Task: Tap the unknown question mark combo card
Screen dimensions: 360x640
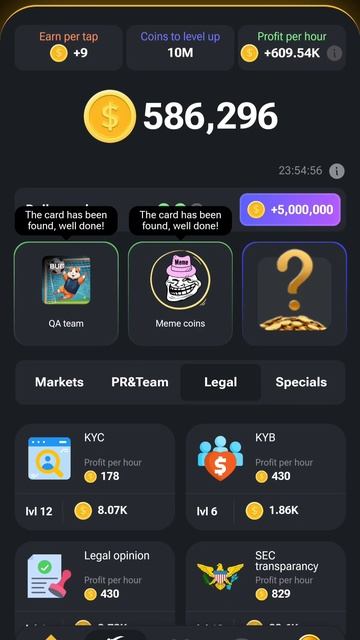Action: point(294,293)
